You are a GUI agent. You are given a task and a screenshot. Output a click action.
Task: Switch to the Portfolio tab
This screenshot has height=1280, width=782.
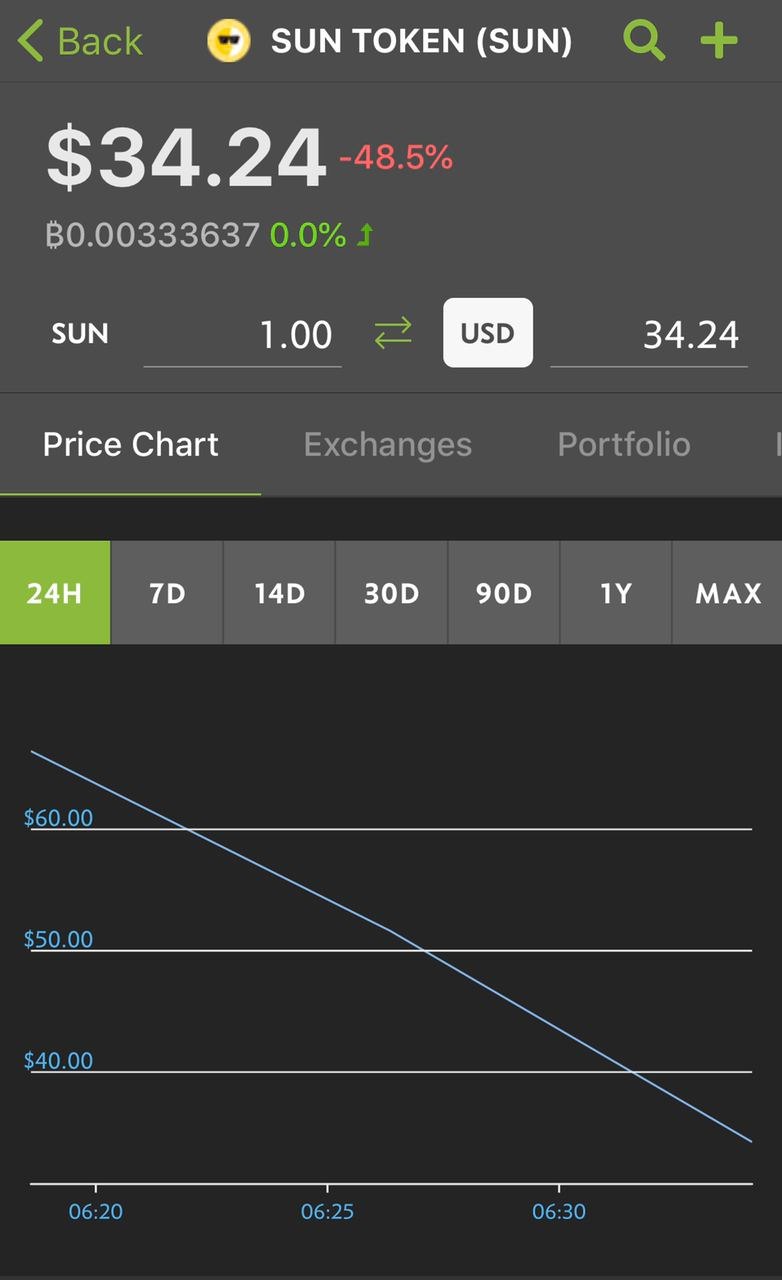click(x=624, y=444)
